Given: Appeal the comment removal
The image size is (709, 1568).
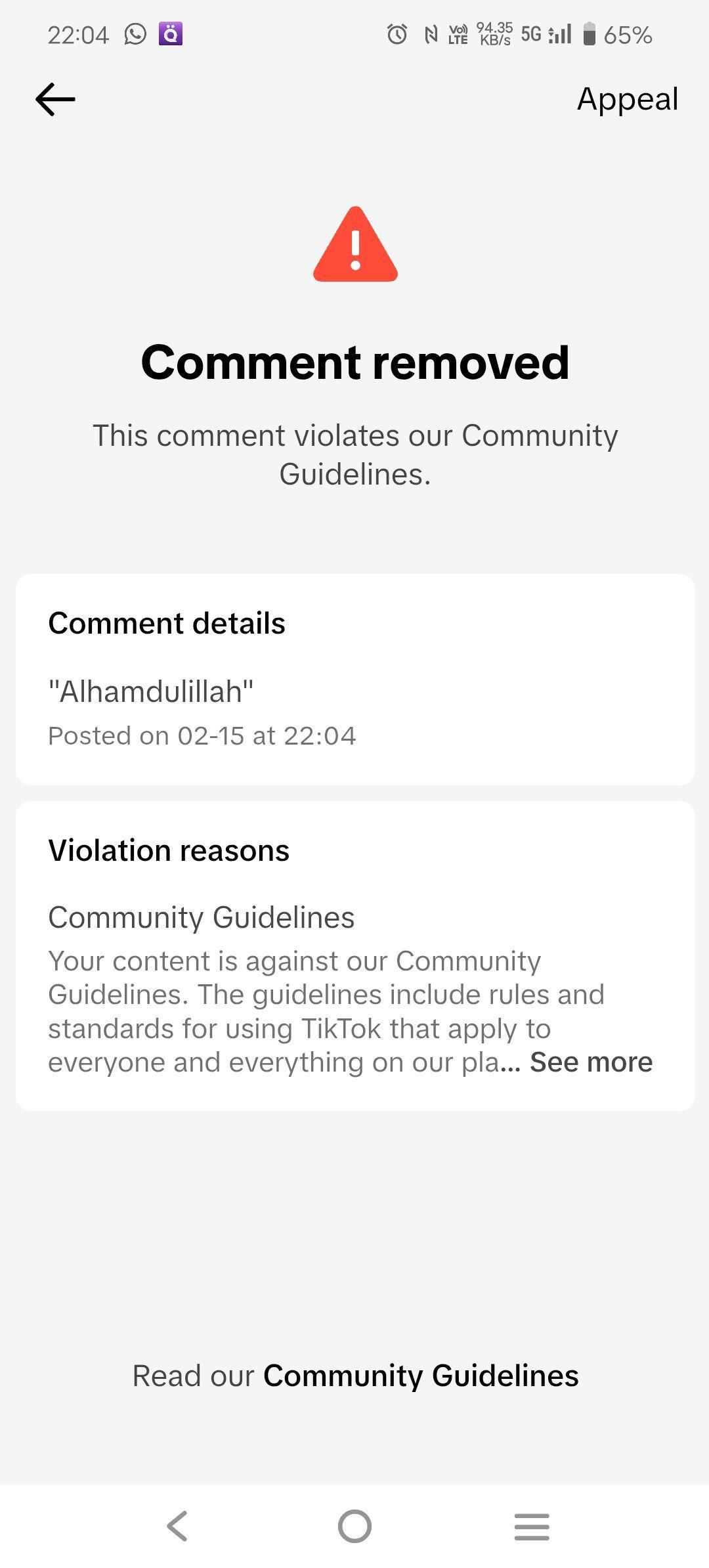Looking at the screenshot, I should coord(627,99).
